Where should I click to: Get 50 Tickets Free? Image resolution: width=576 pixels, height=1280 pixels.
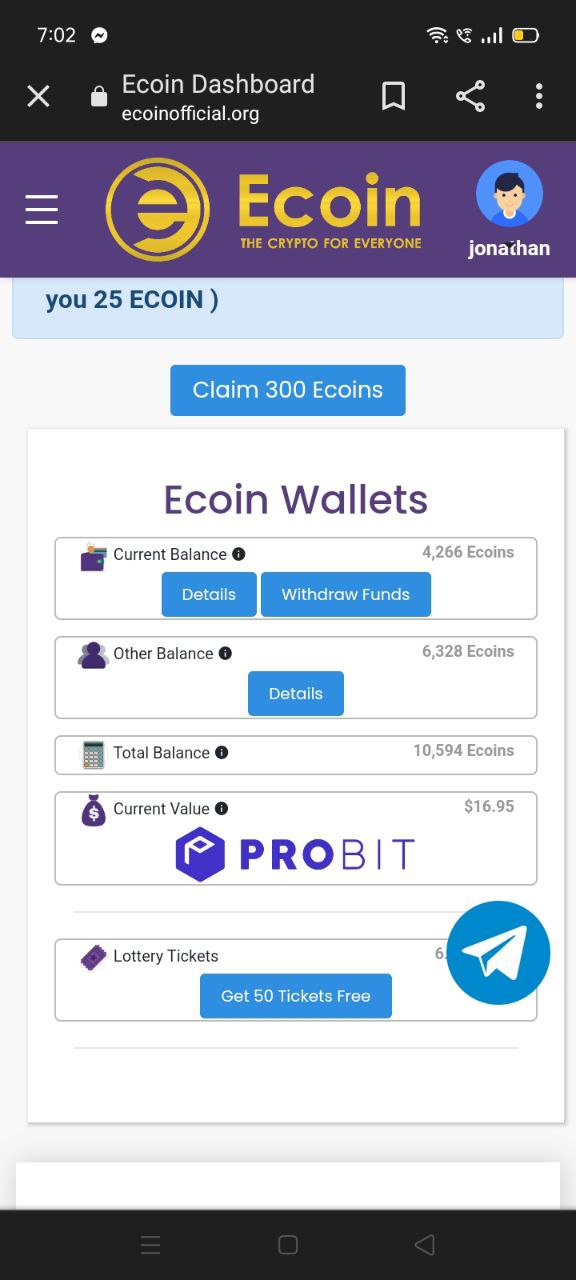(296, 996)
